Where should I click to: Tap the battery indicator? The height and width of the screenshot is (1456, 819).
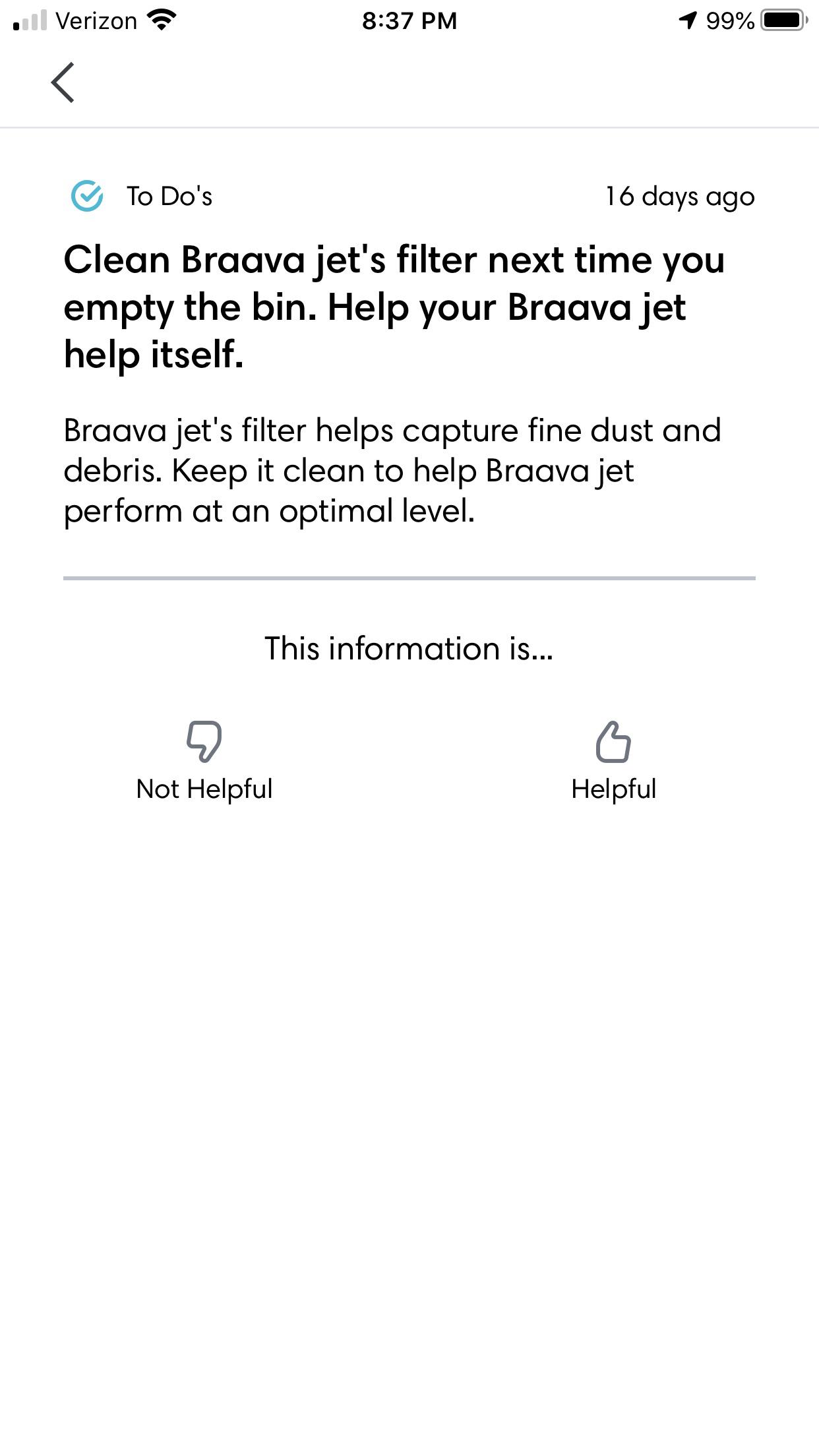click(782, 20)
